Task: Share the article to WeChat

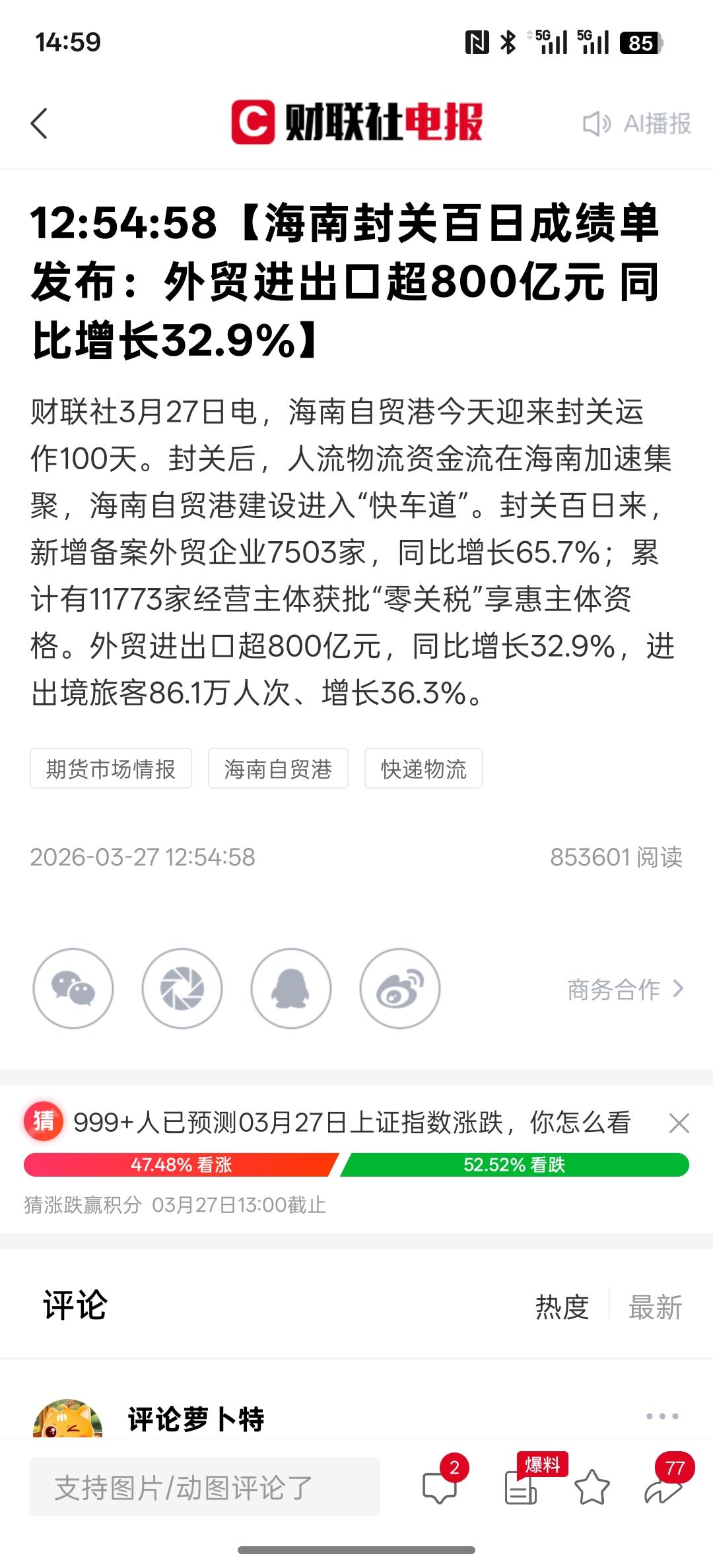Action: click(75, 988)
